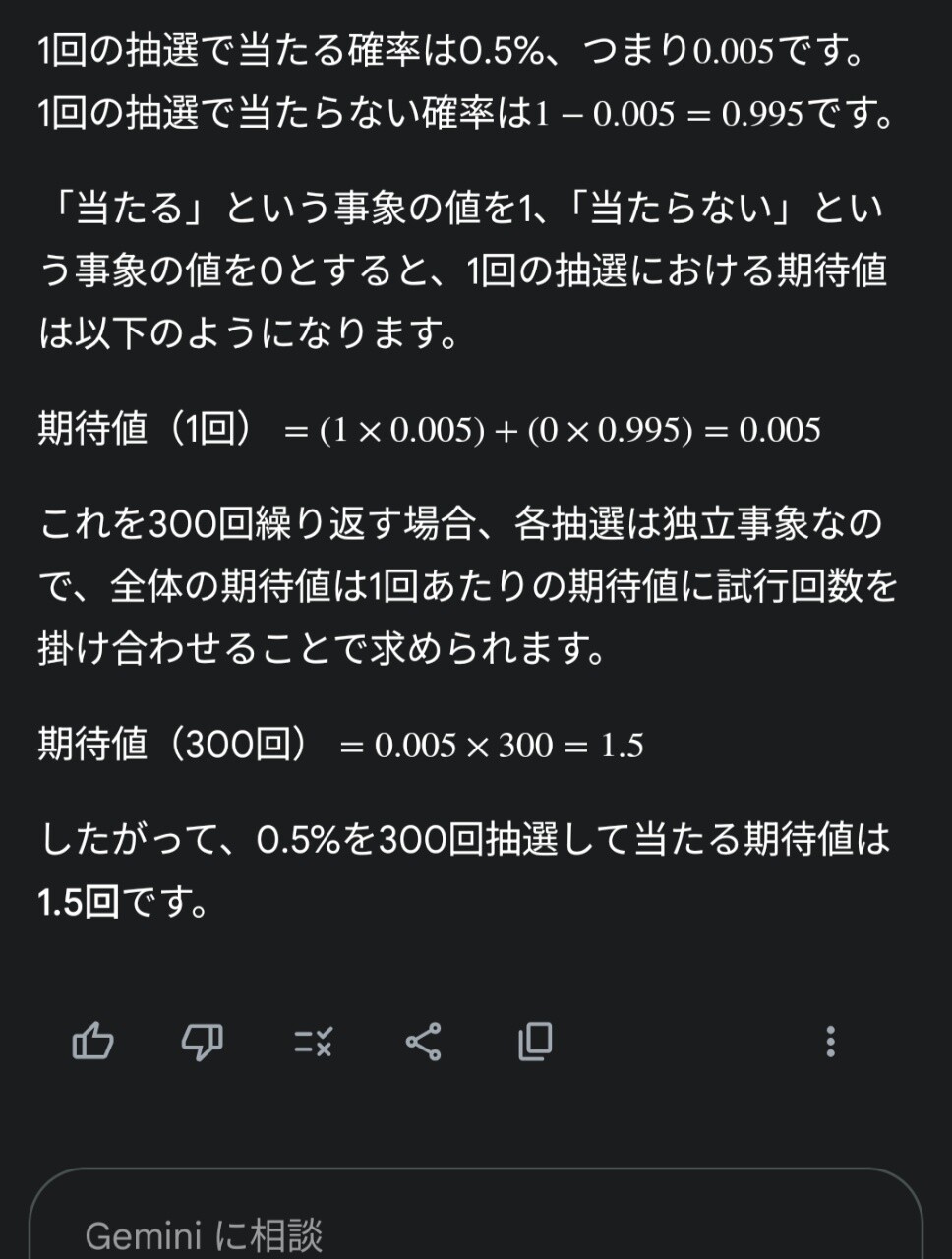This screenshot has height=1259, width=952.
Task: Share this Gemini response
Action: pos(424,1041)
